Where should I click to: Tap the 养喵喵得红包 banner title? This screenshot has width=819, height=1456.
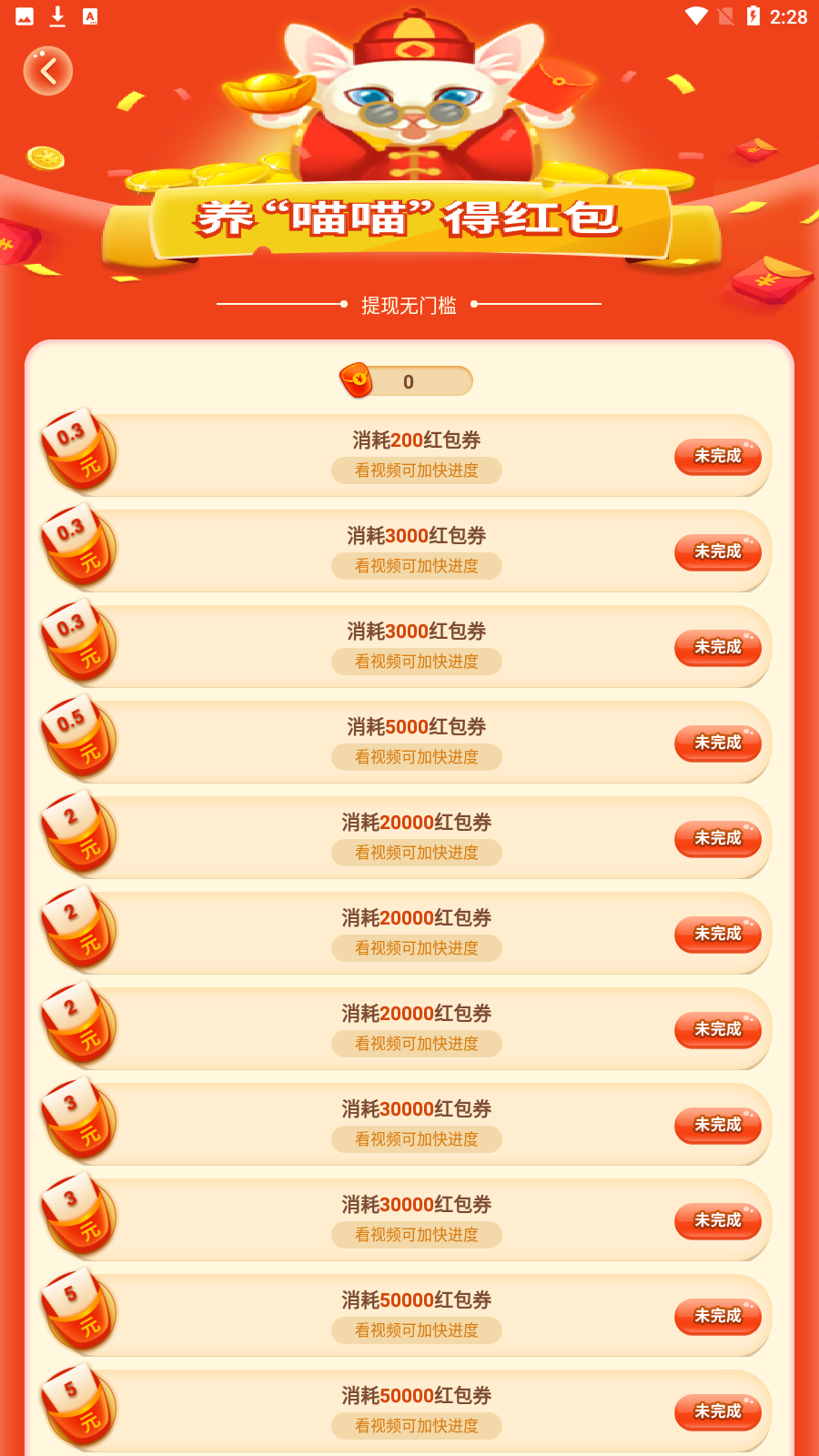(409, 218)
